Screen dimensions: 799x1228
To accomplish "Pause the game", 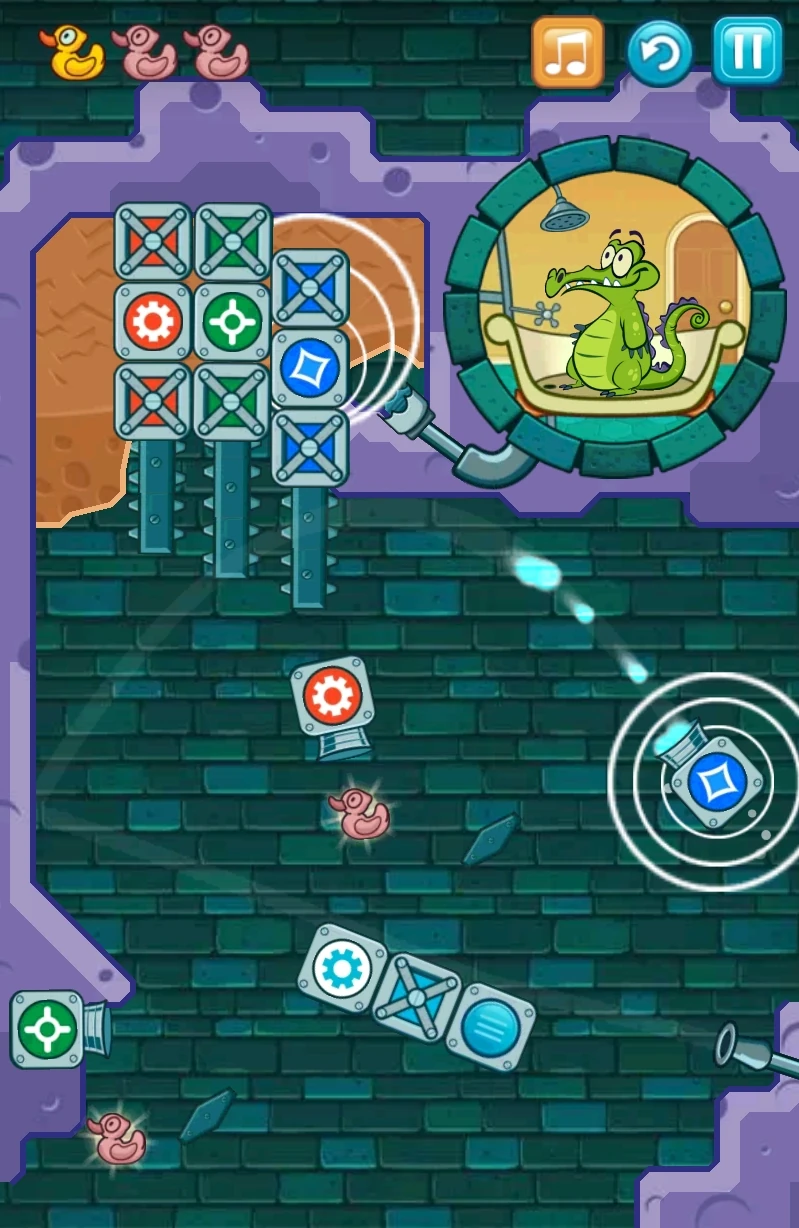I will point(747,50).
